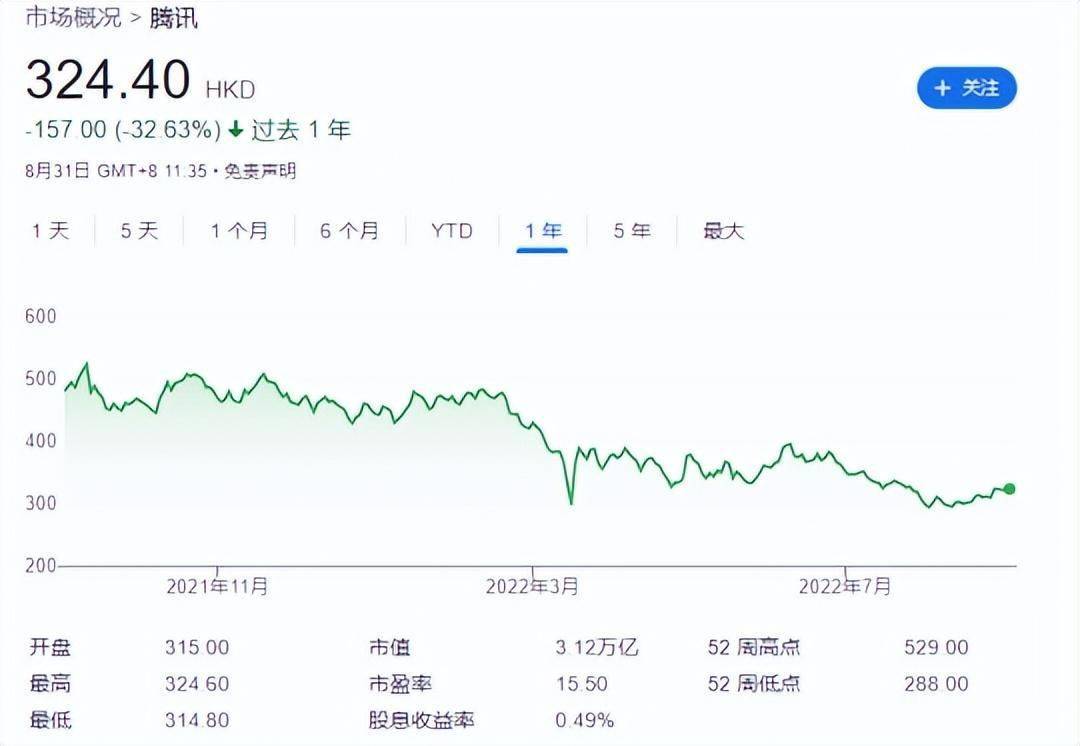Select the 6个月 time range

(350, 231)
